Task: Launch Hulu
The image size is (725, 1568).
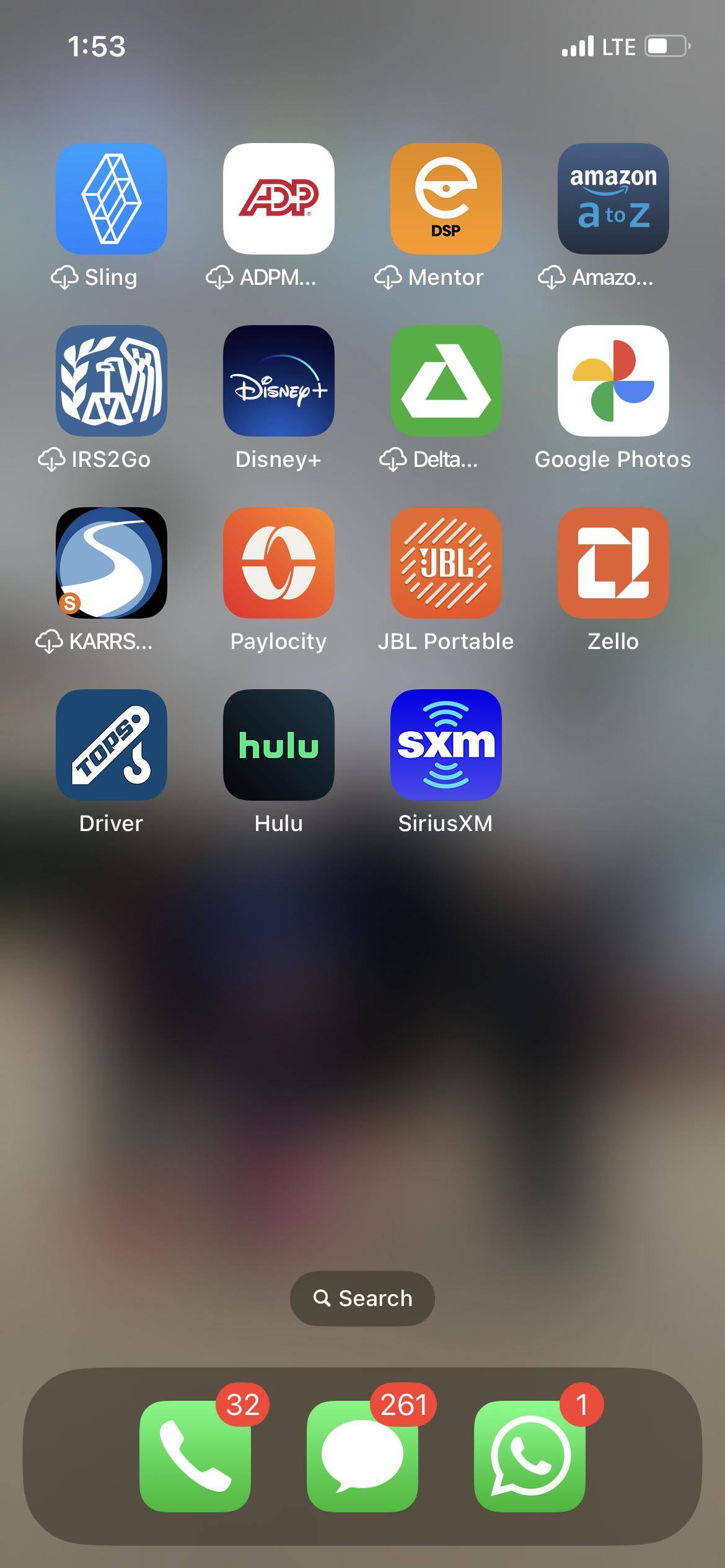Action: 279,745
